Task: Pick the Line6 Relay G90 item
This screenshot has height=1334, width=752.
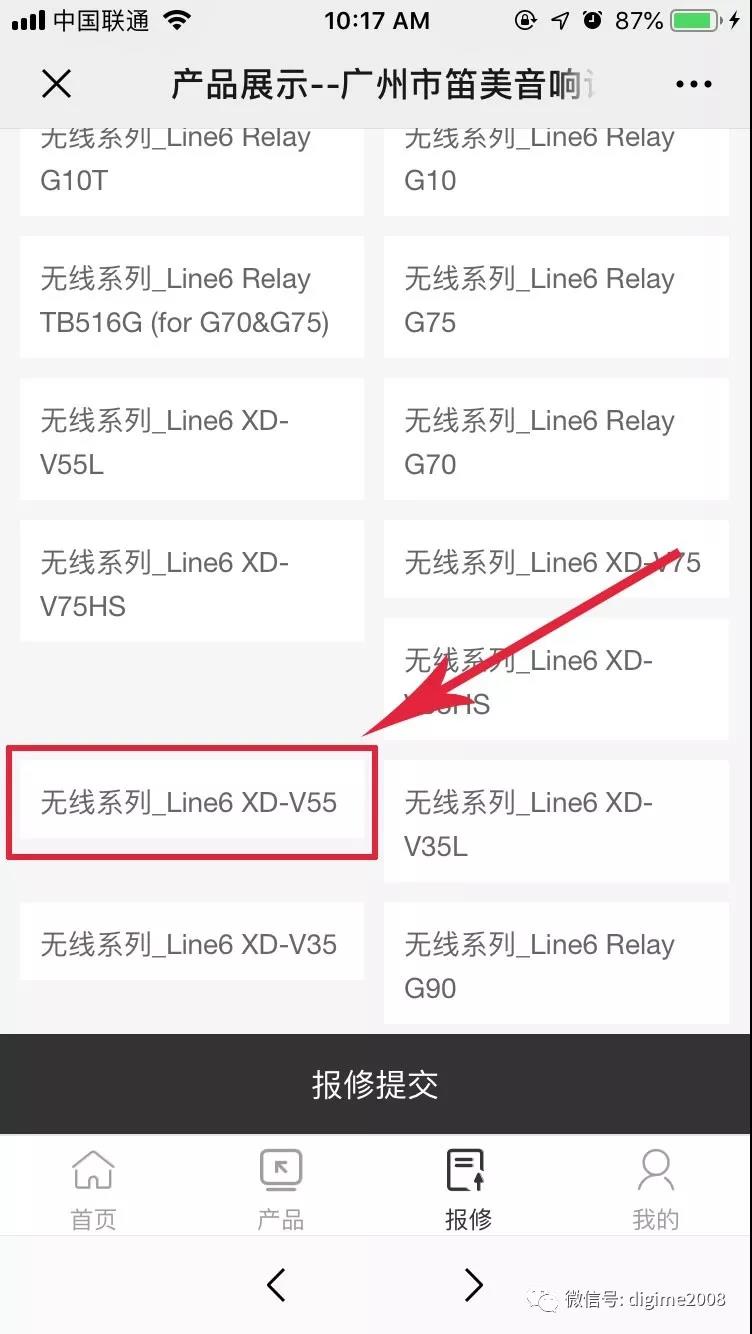Action: [x=556, y=964]
